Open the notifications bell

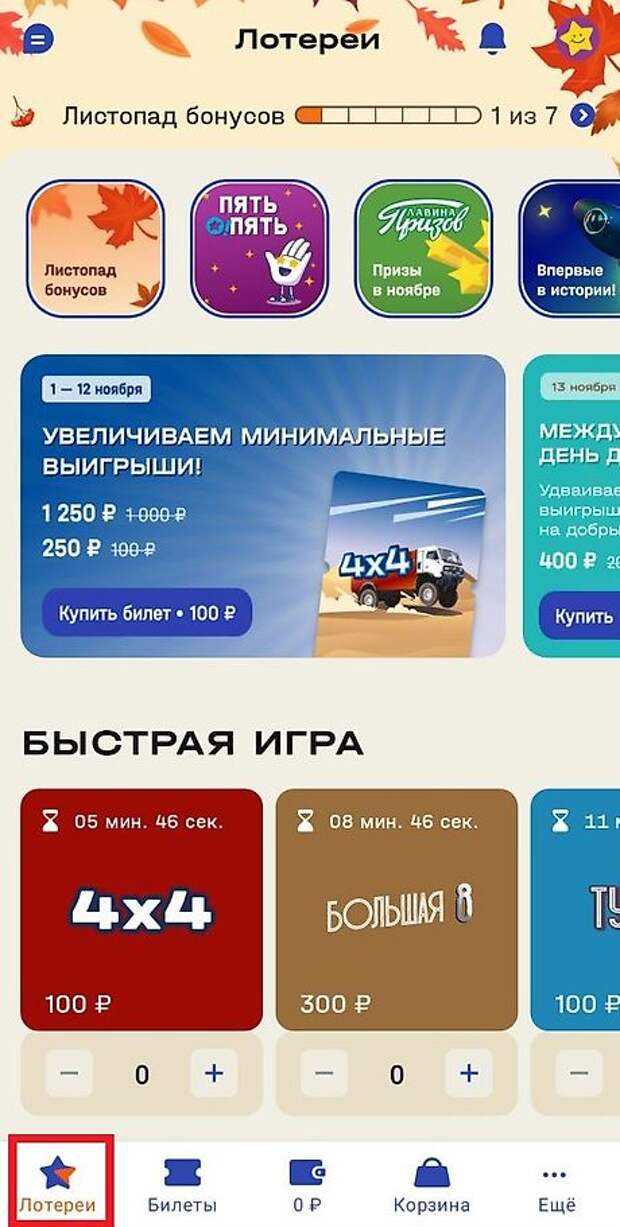492,39
